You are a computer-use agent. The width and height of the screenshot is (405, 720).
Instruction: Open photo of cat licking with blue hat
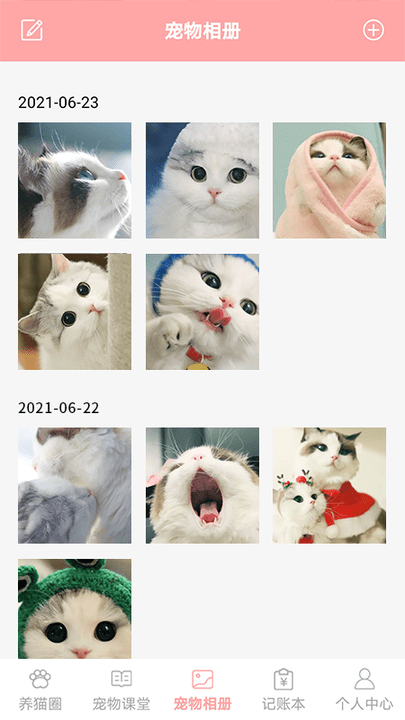click(x=202, y=312)
